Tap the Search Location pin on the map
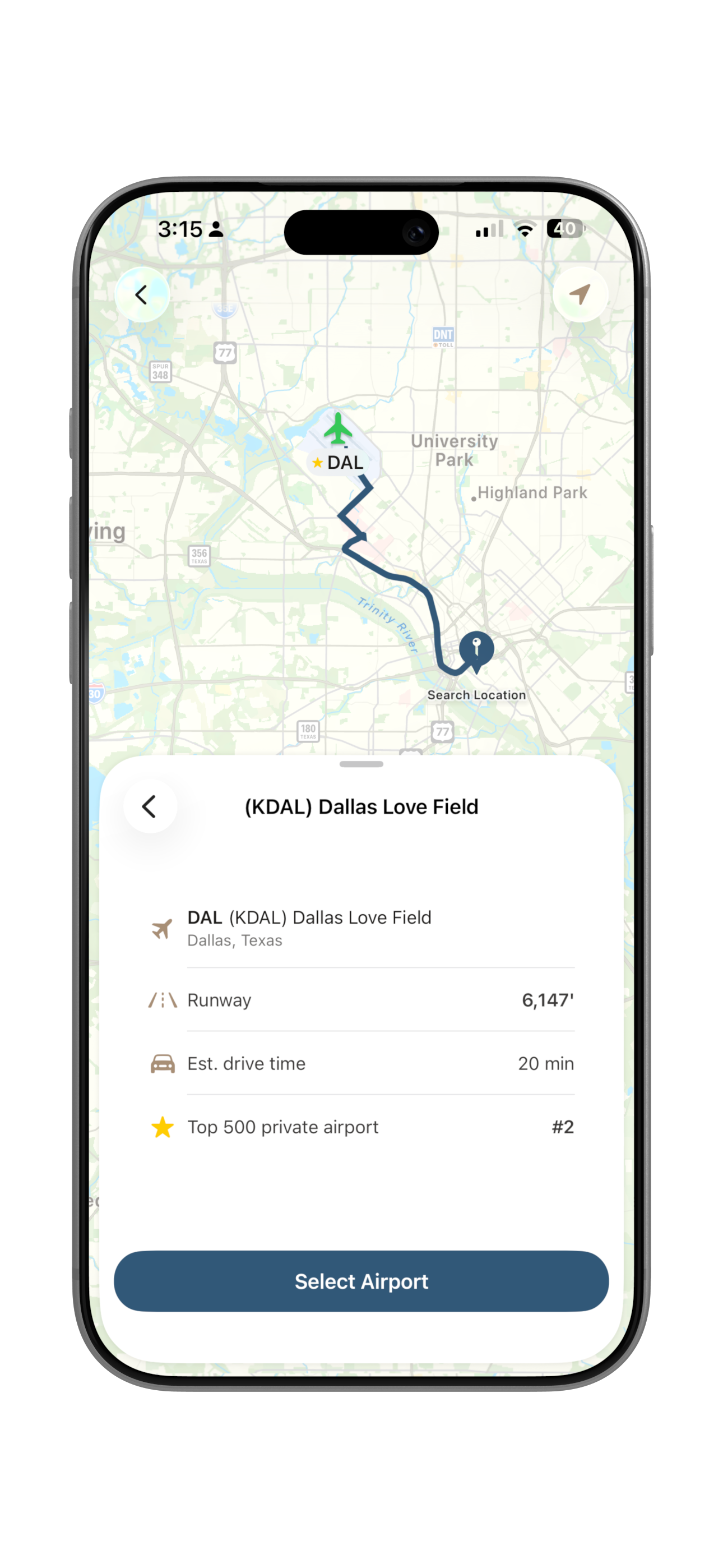723x1568 pixels. 476,649
